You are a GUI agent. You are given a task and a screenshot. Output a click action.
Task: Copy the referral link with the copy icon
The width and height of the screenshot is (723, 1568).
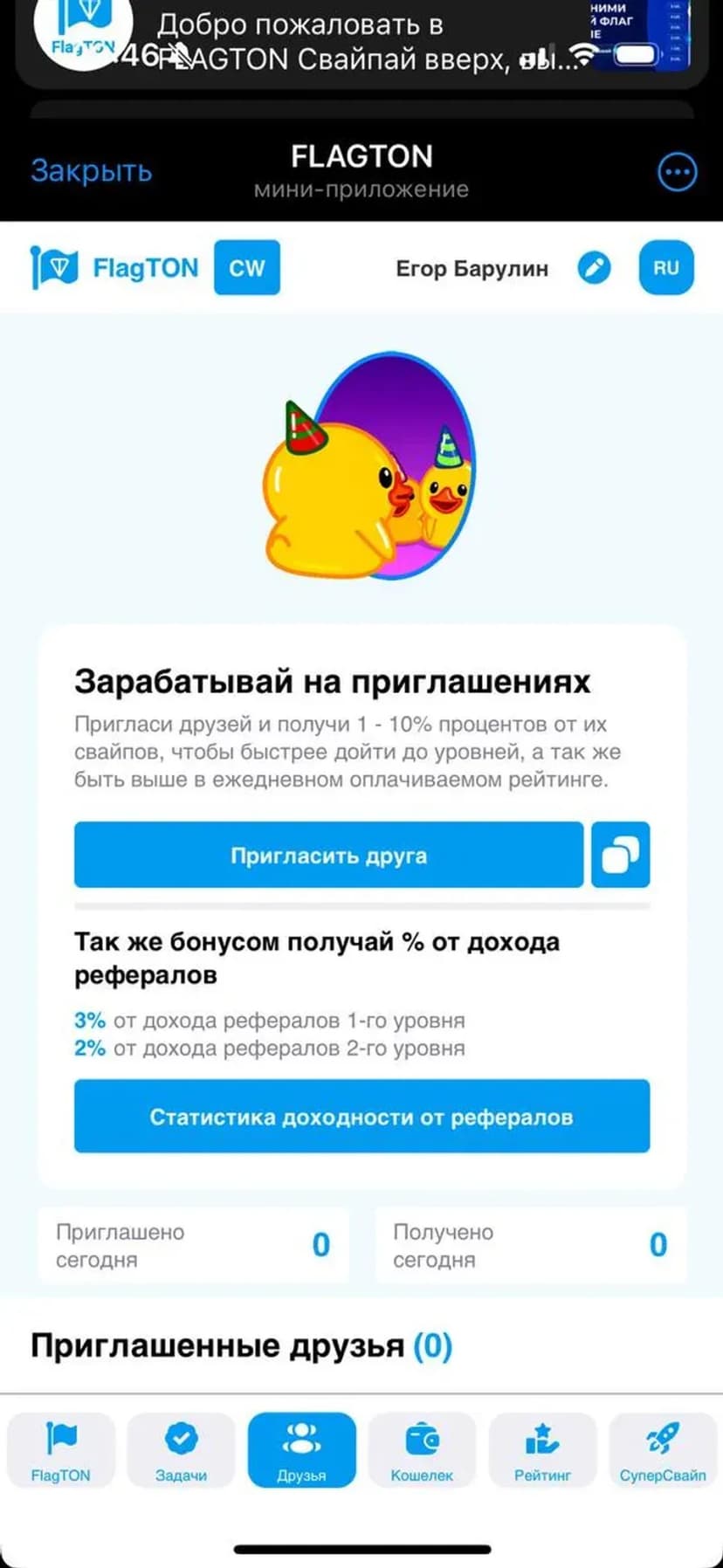[x=620, y=855]
